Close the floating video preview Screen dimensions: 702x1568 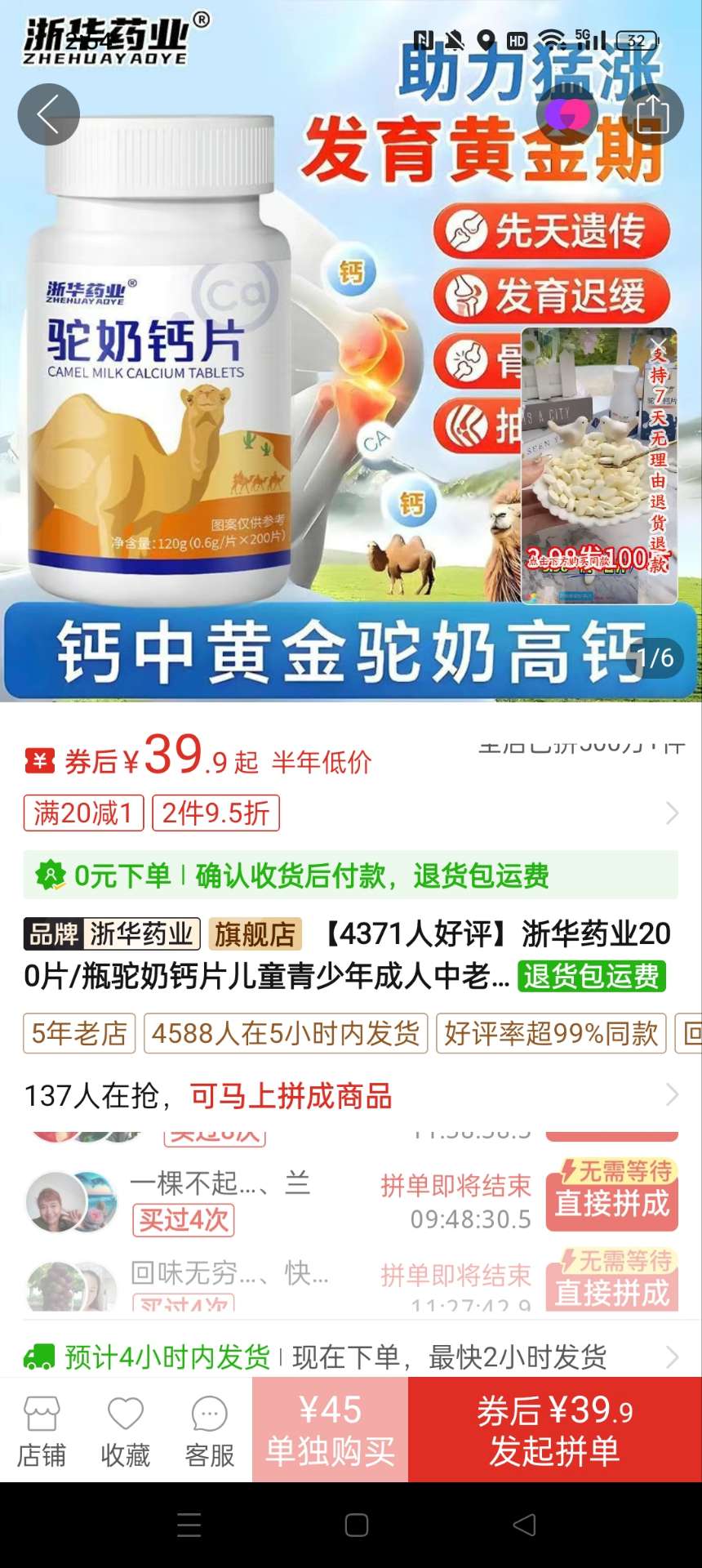point(658,344)
